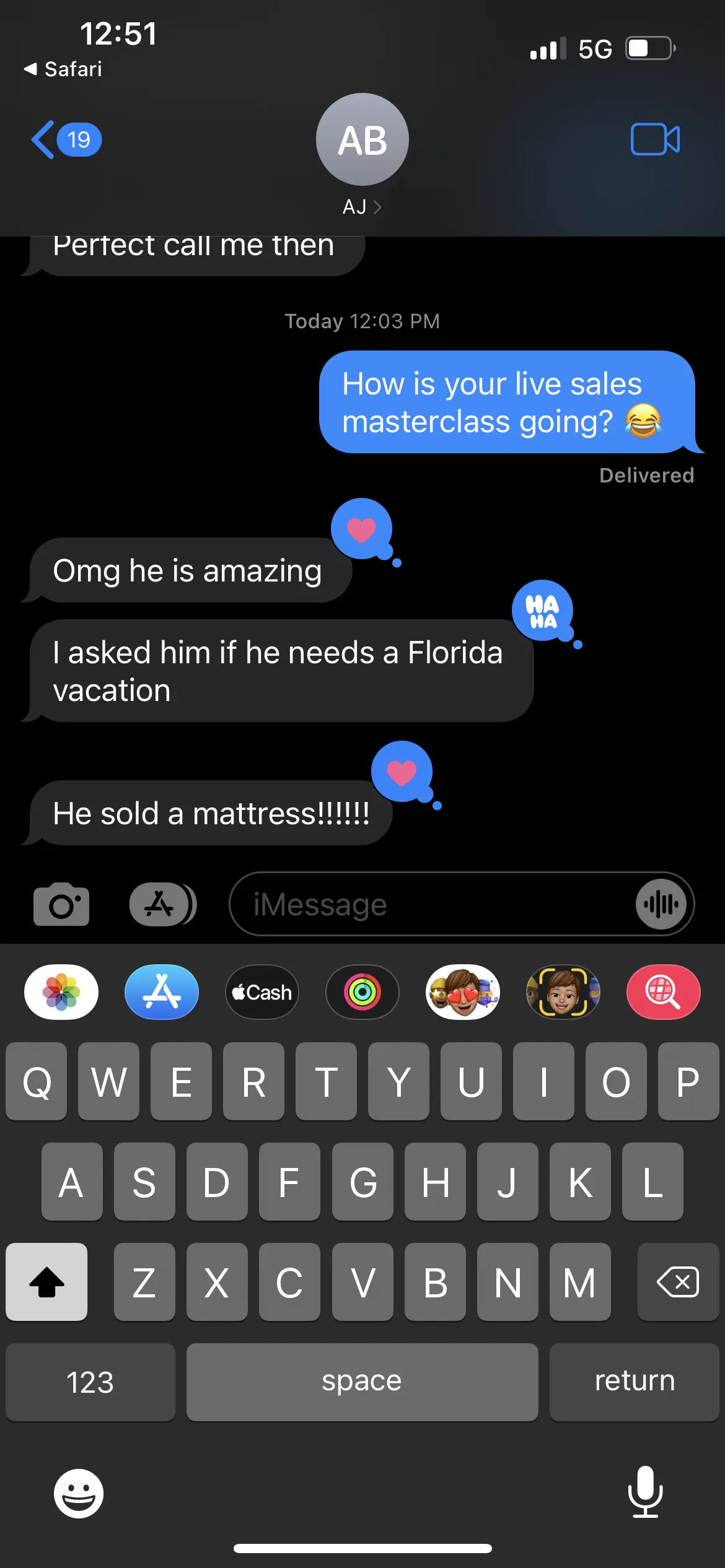Image resolution: width=725 pixels, height=1568 pixels.
Task: Start a FaceTime video call
Action: 655,139
